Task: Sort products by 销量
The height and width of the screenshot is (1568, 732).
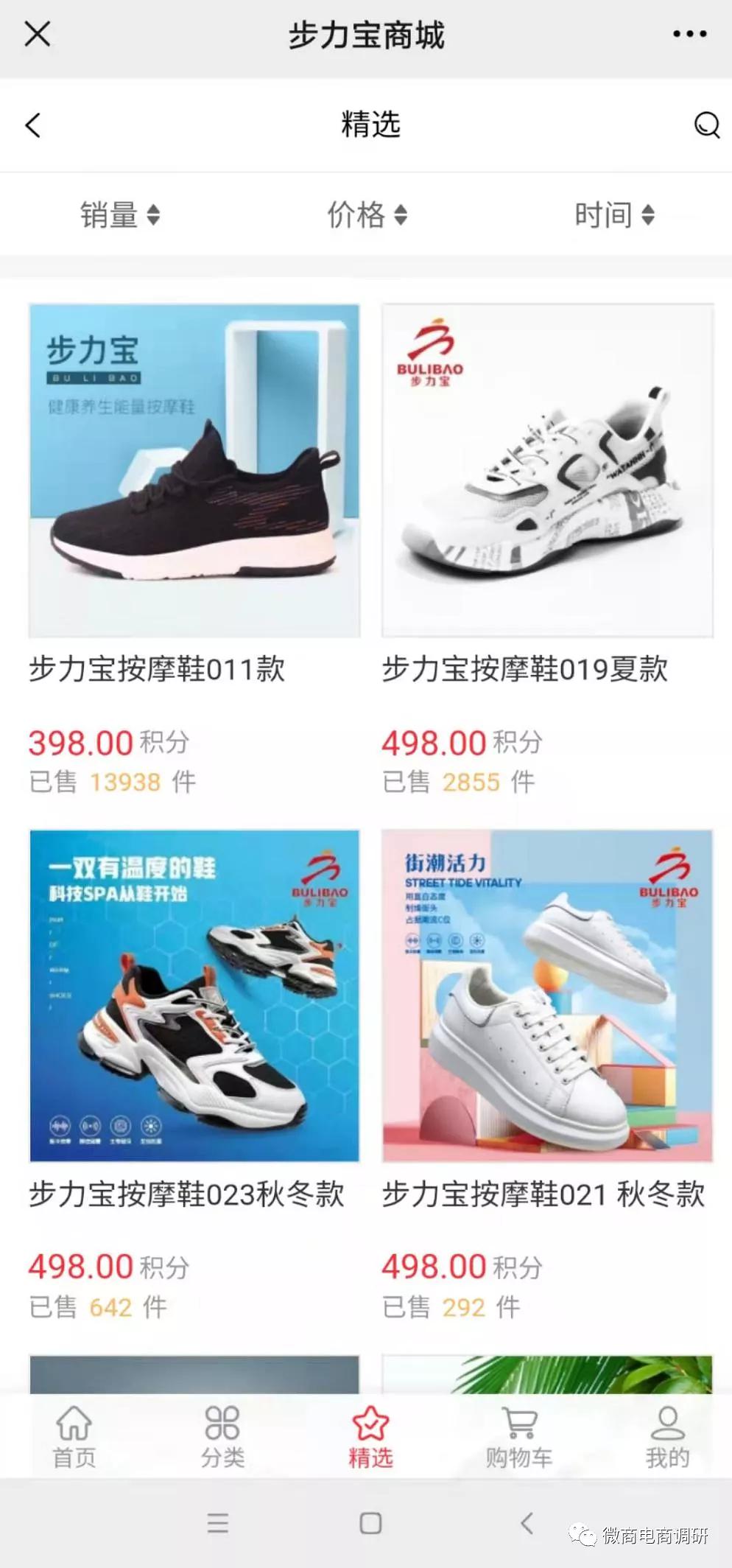Action: click(119, 215)
